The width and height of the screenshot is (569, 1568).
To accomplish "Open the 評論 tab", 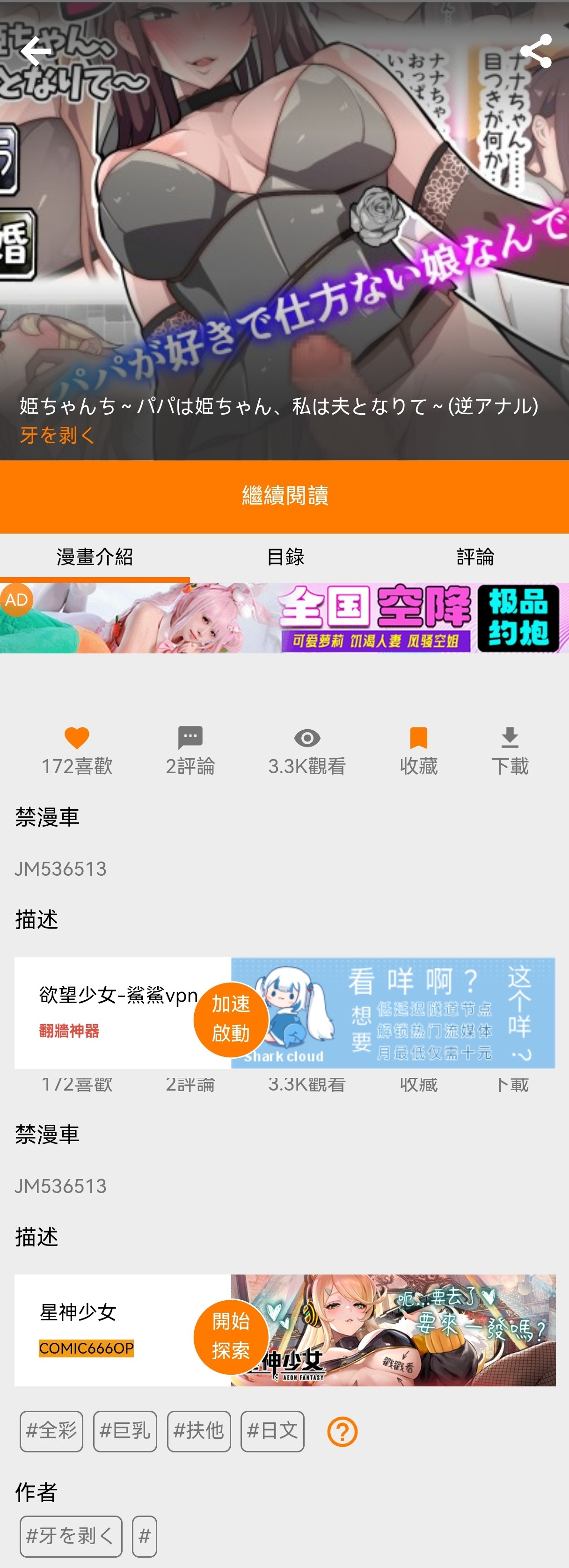I will click(474, 557).
